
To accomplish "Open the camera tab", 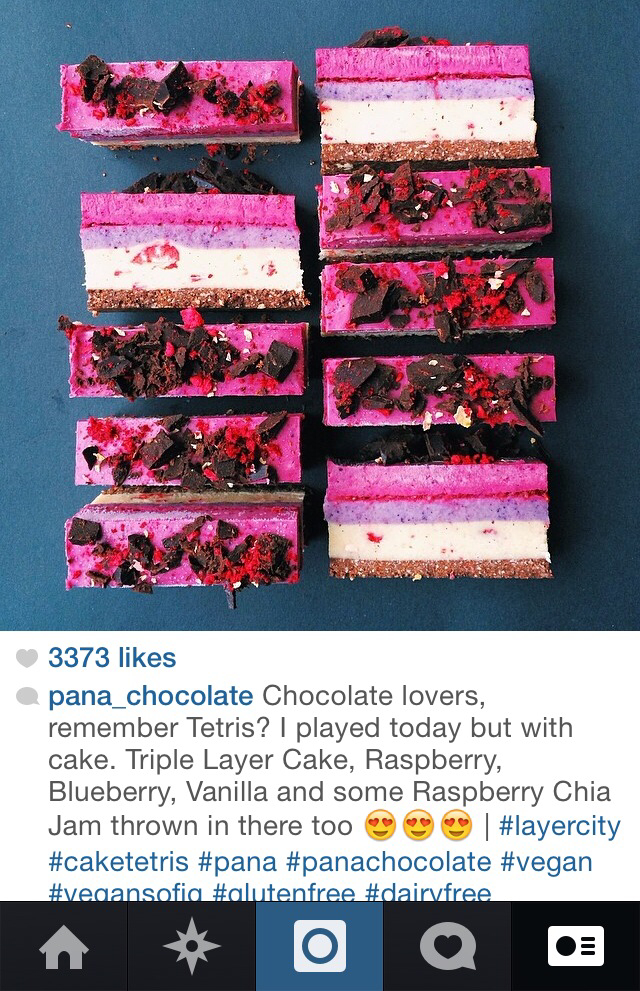I will (320, 946).
